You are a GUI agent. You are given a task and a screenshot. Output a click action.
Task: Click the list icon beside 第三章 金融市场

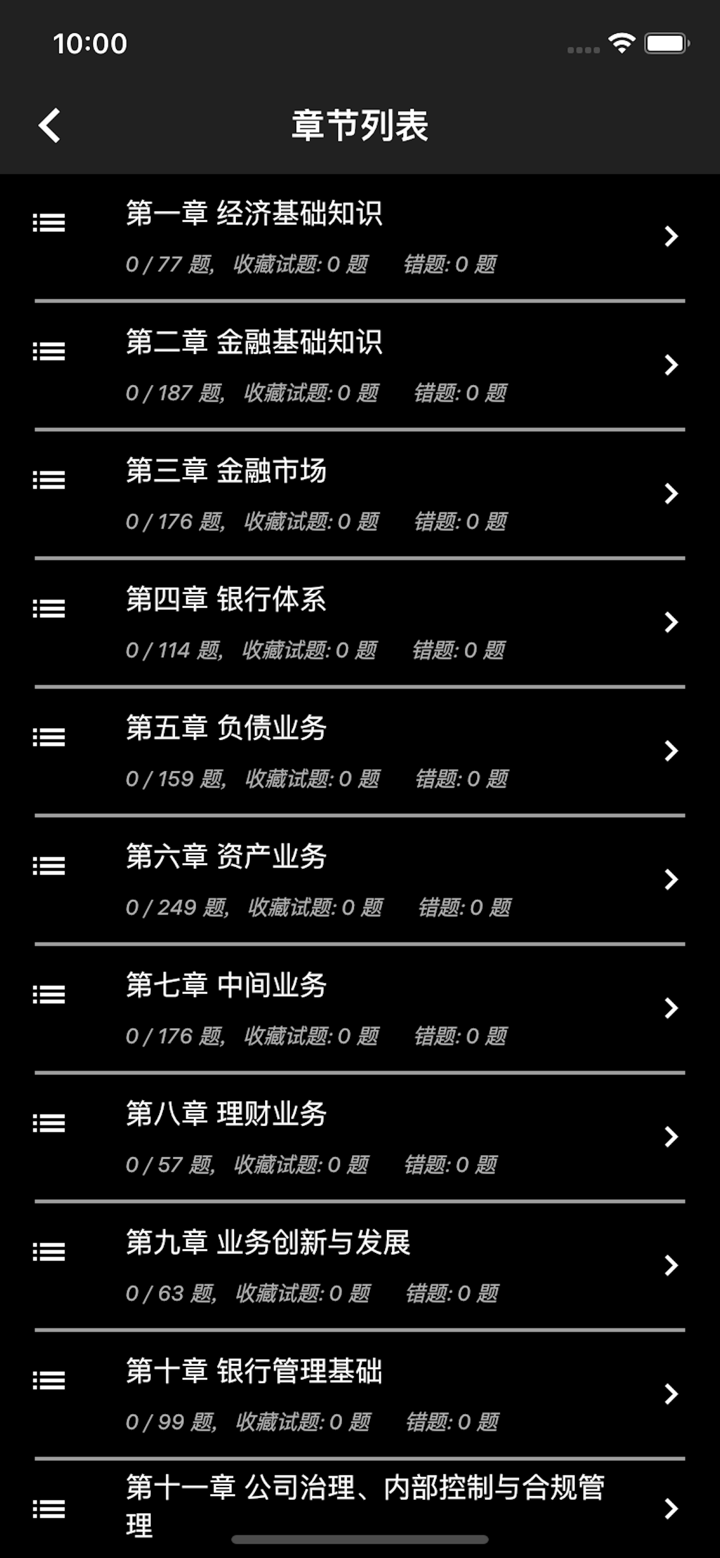[49, 480]
